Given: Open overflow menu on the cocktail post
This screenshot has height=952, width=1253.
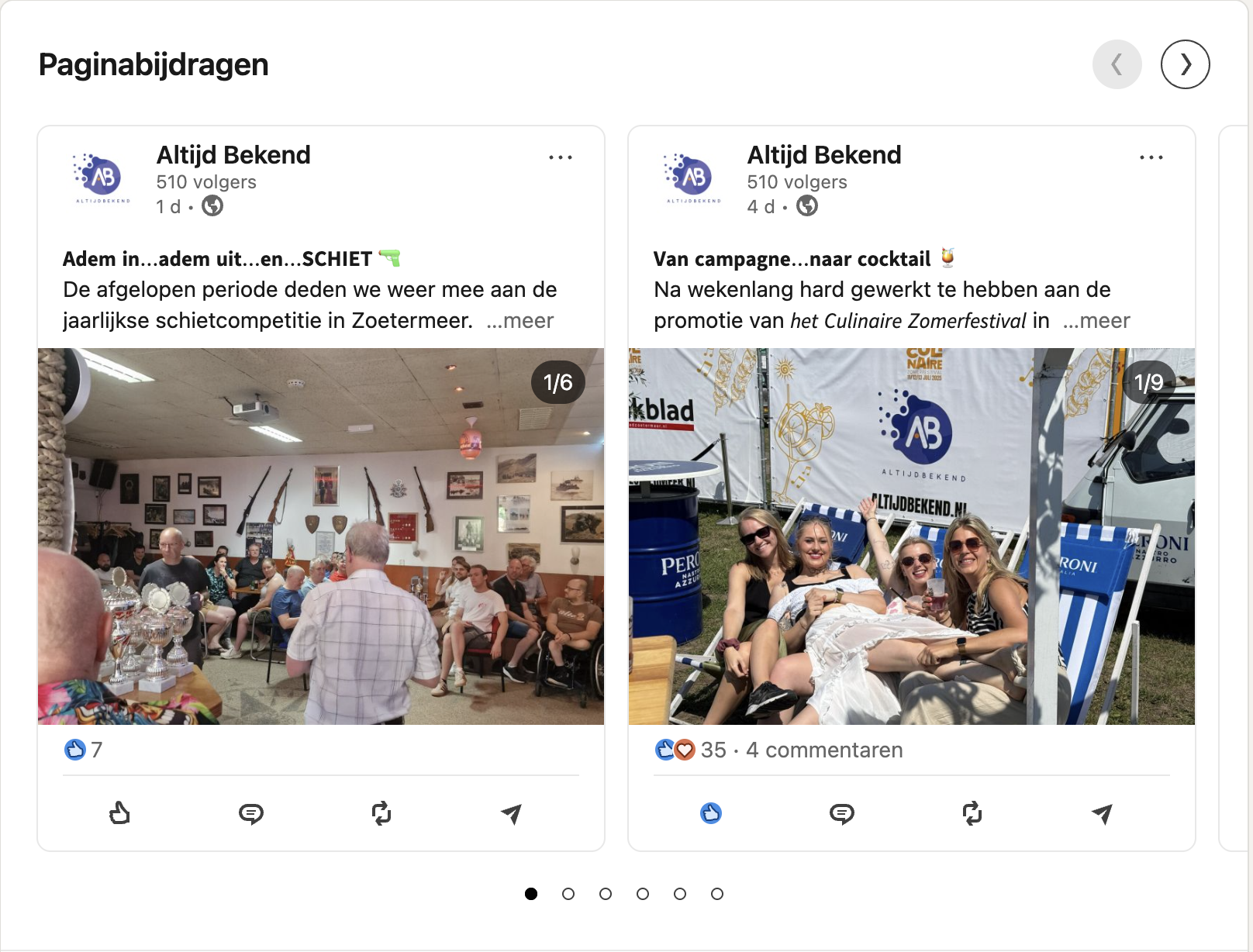Looking at the screenshot, I should click(x=1151, y=157).
